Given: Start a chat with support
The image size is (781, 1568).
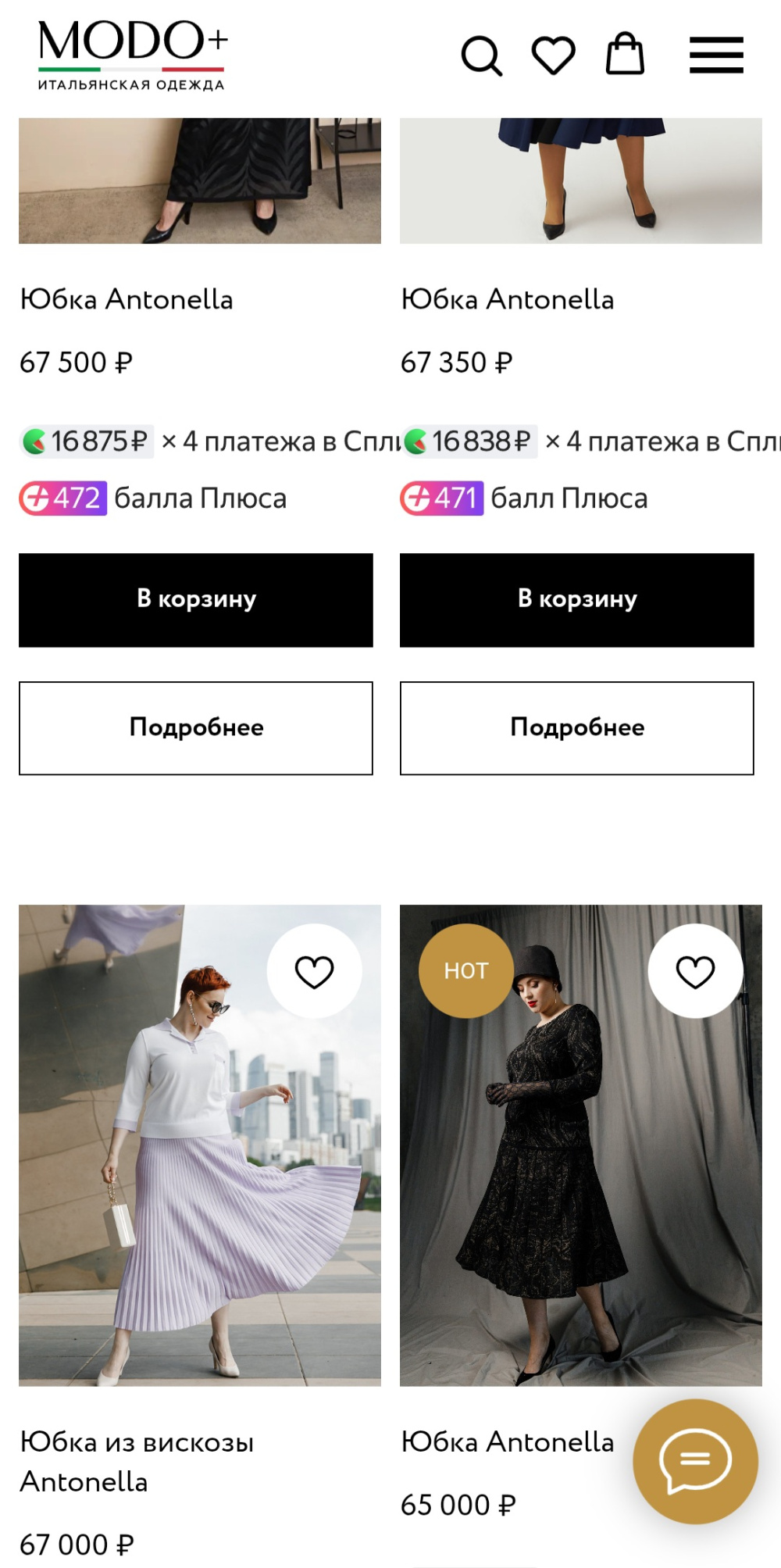Looking at the screenshot, I should 695,1461.
